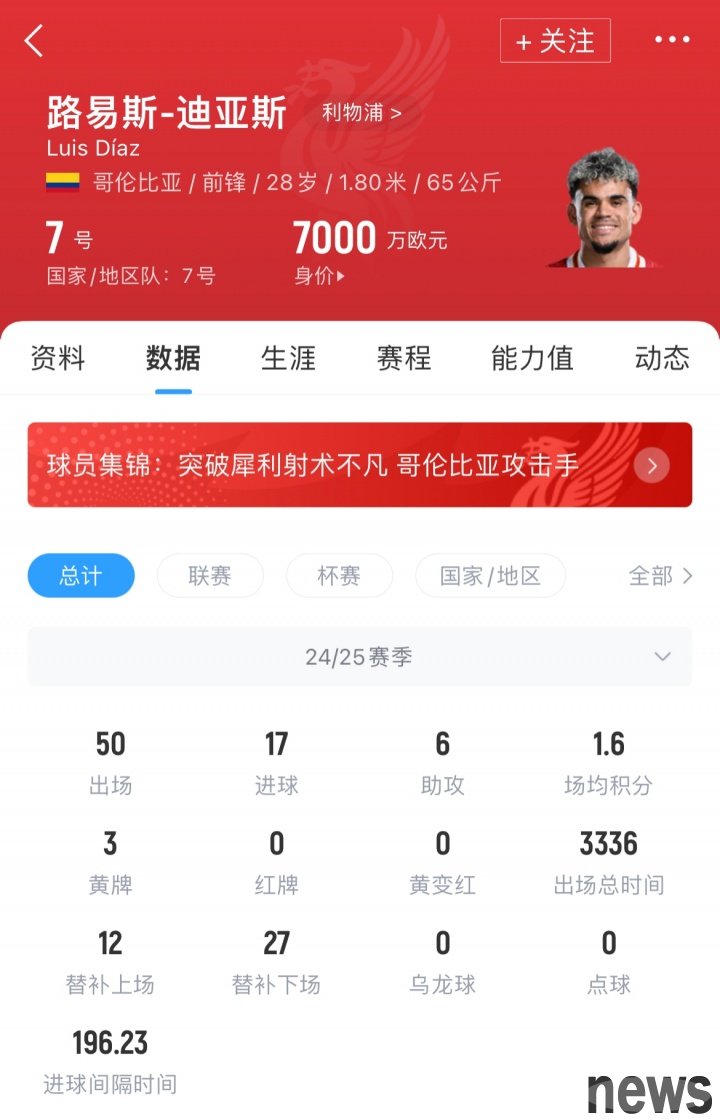Viewport: 720px width, 1119px height.
Task: Select the 数据 tab
Action: [173, 358]
